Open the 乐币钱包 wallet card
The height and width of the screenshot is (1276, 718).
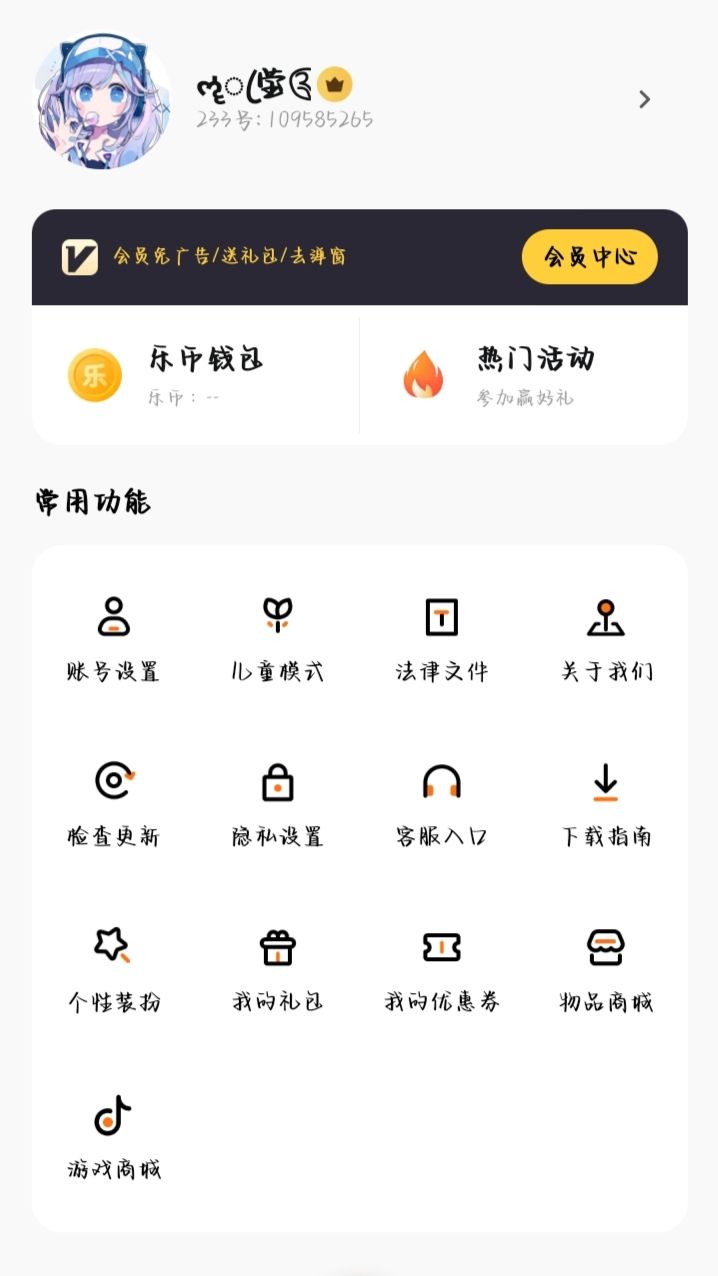(196, 376)
